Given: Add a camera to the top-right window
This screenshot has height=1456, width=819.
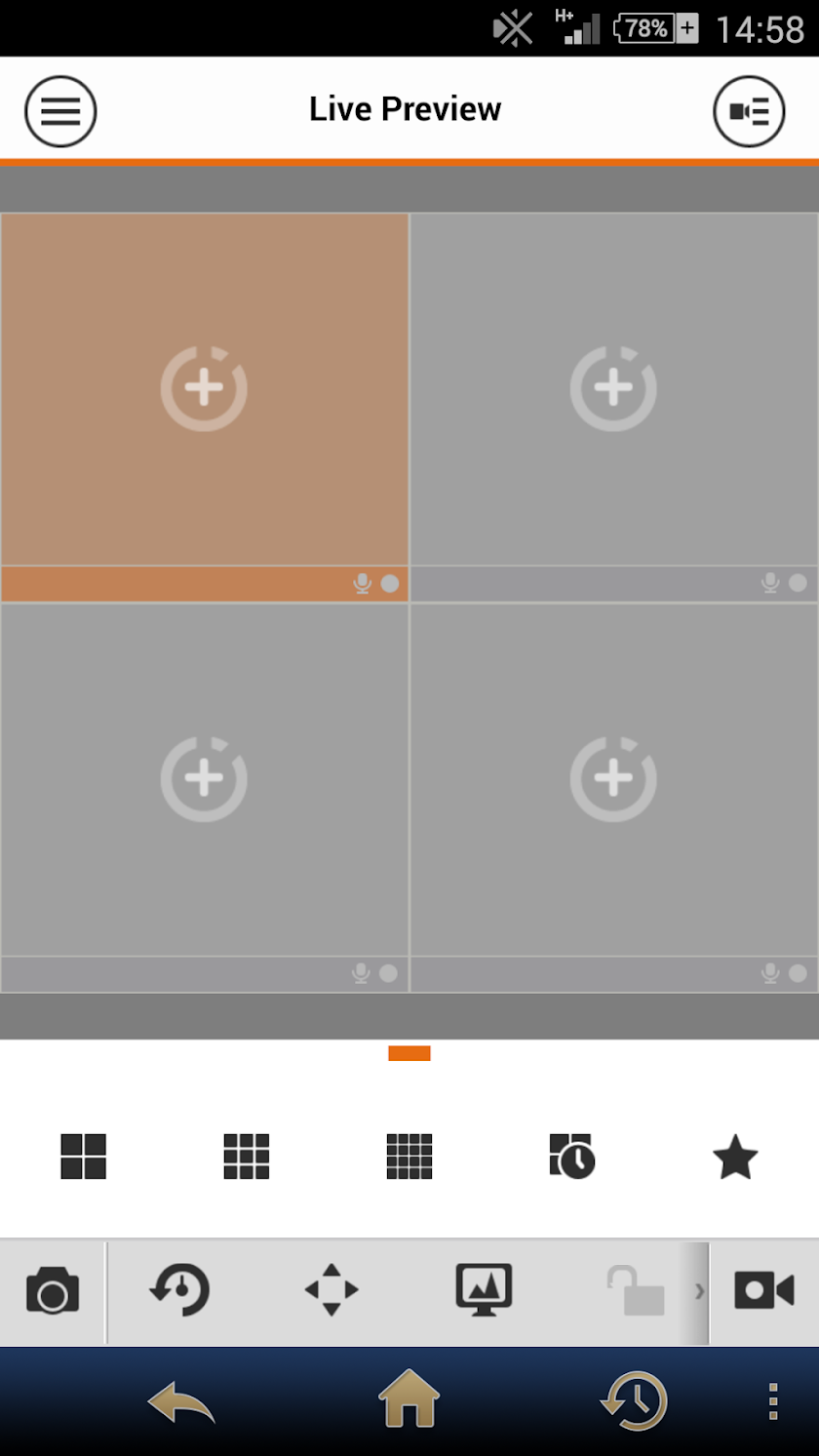Looking at the screenshot, I should (x=613, y=388).
